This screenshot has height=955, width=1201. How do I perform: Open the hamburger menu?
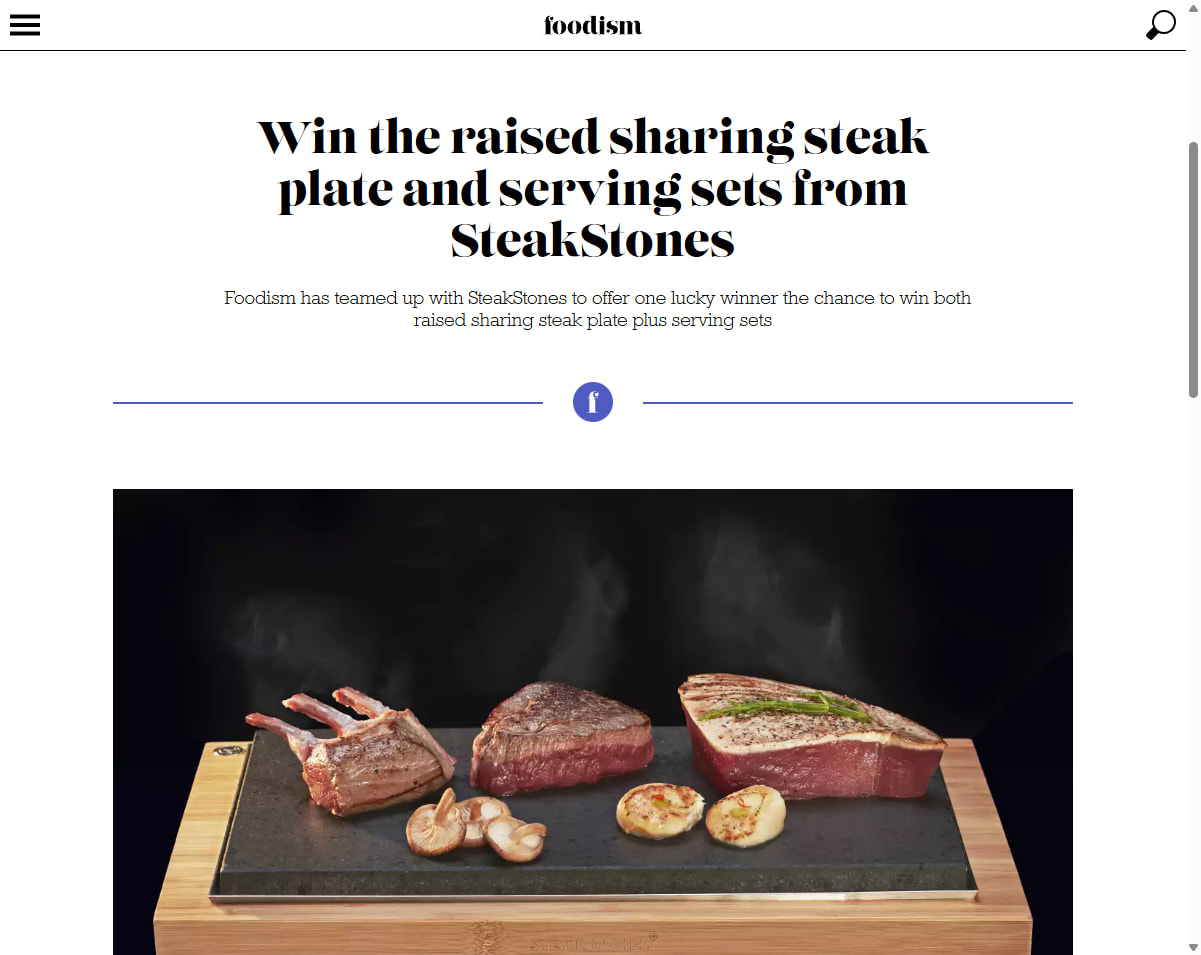point(25,25)
